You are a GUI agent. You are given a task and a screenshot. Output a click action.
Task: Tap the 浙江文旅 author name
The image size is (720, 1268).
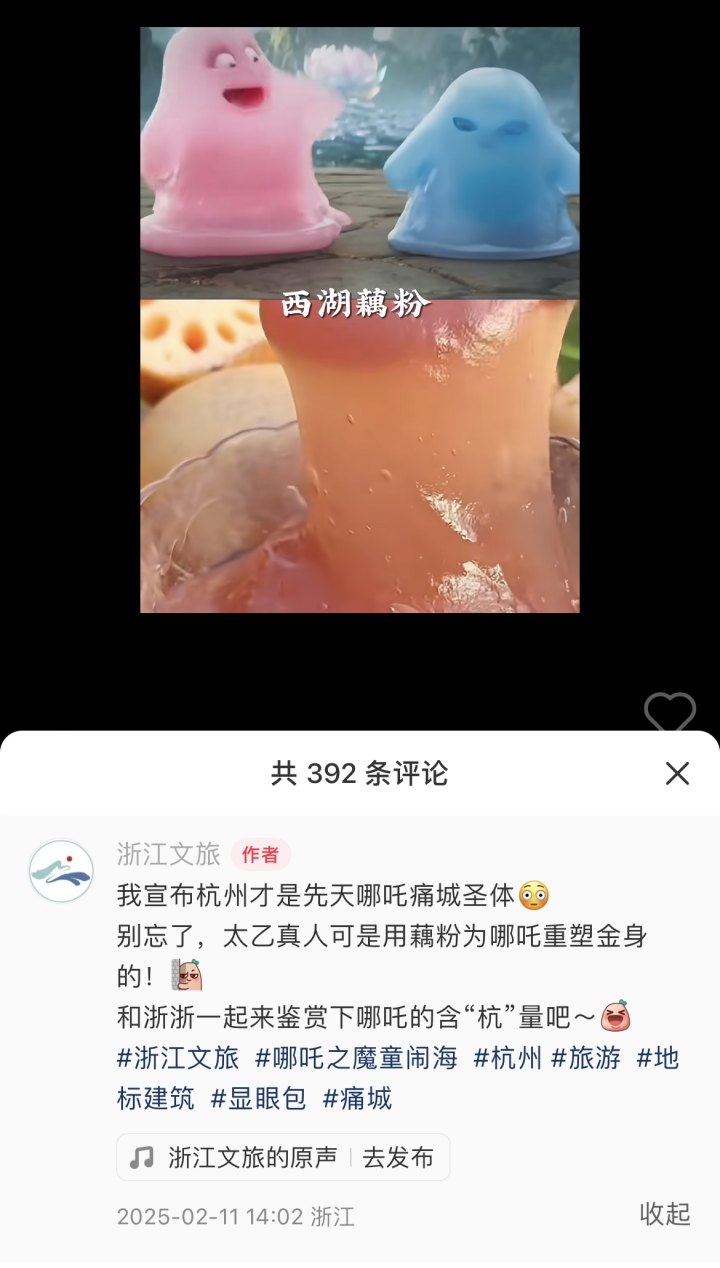click(x=168, y=854)
